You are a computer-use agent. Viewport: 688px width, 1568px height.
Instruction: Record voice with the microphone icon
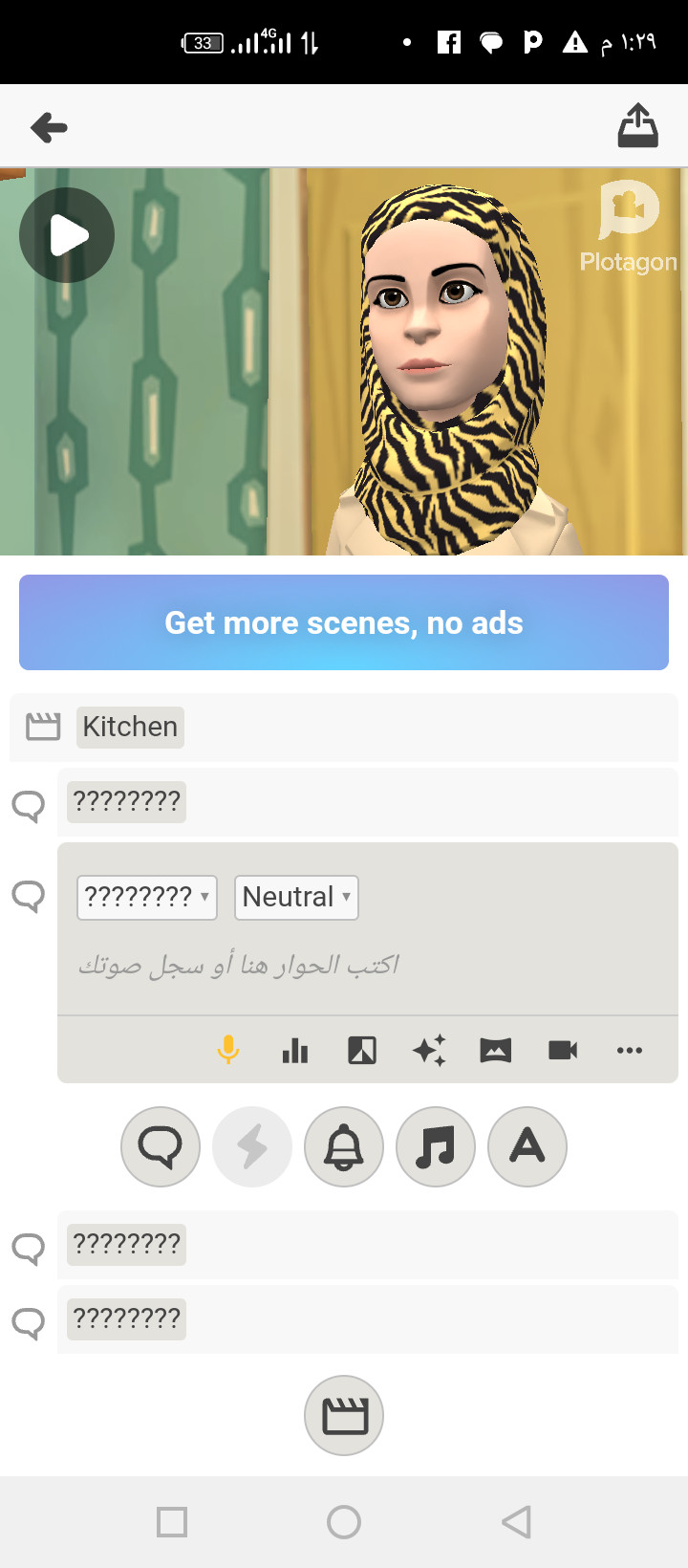pyautogui.click(x=228, y=1050)
